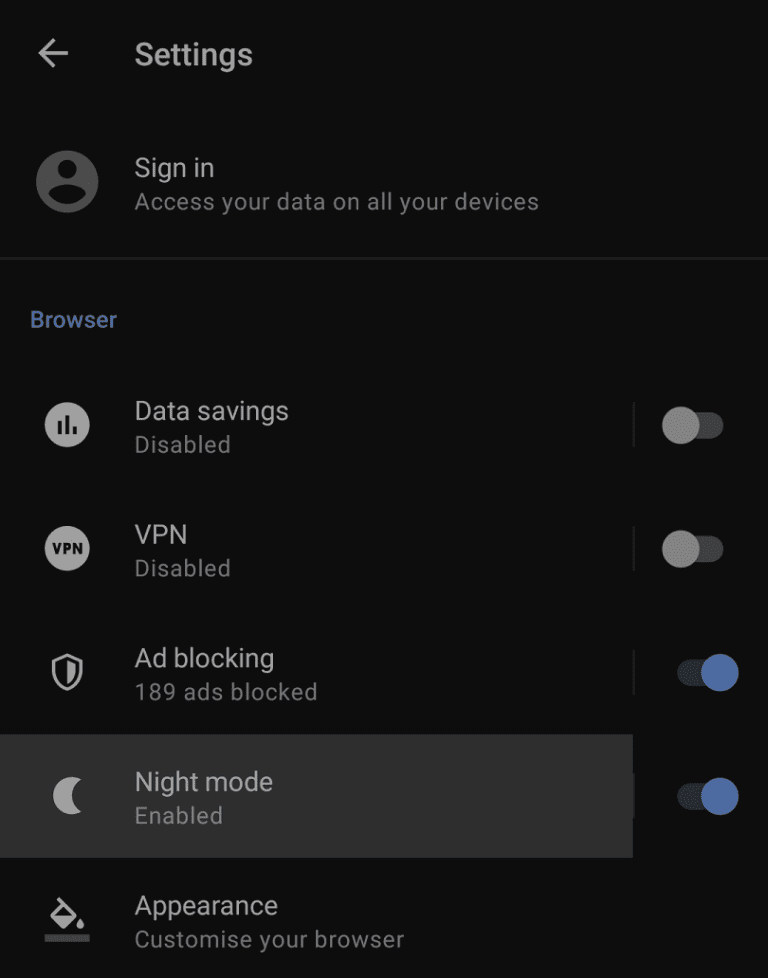
Task: Turn off the Night mode switch
Action: 705,795
